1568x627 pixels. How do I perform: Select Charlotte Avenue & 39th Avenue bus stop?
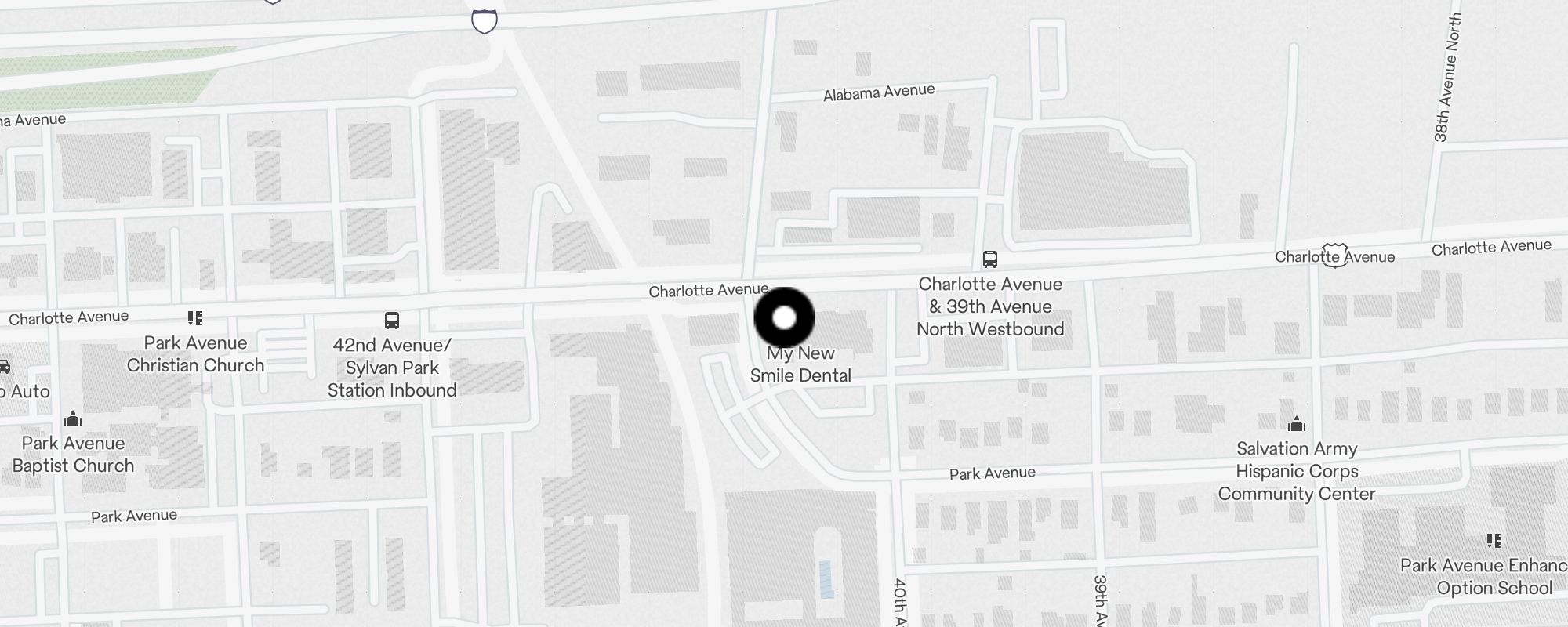pyautogui.click(x=990, y=259)
